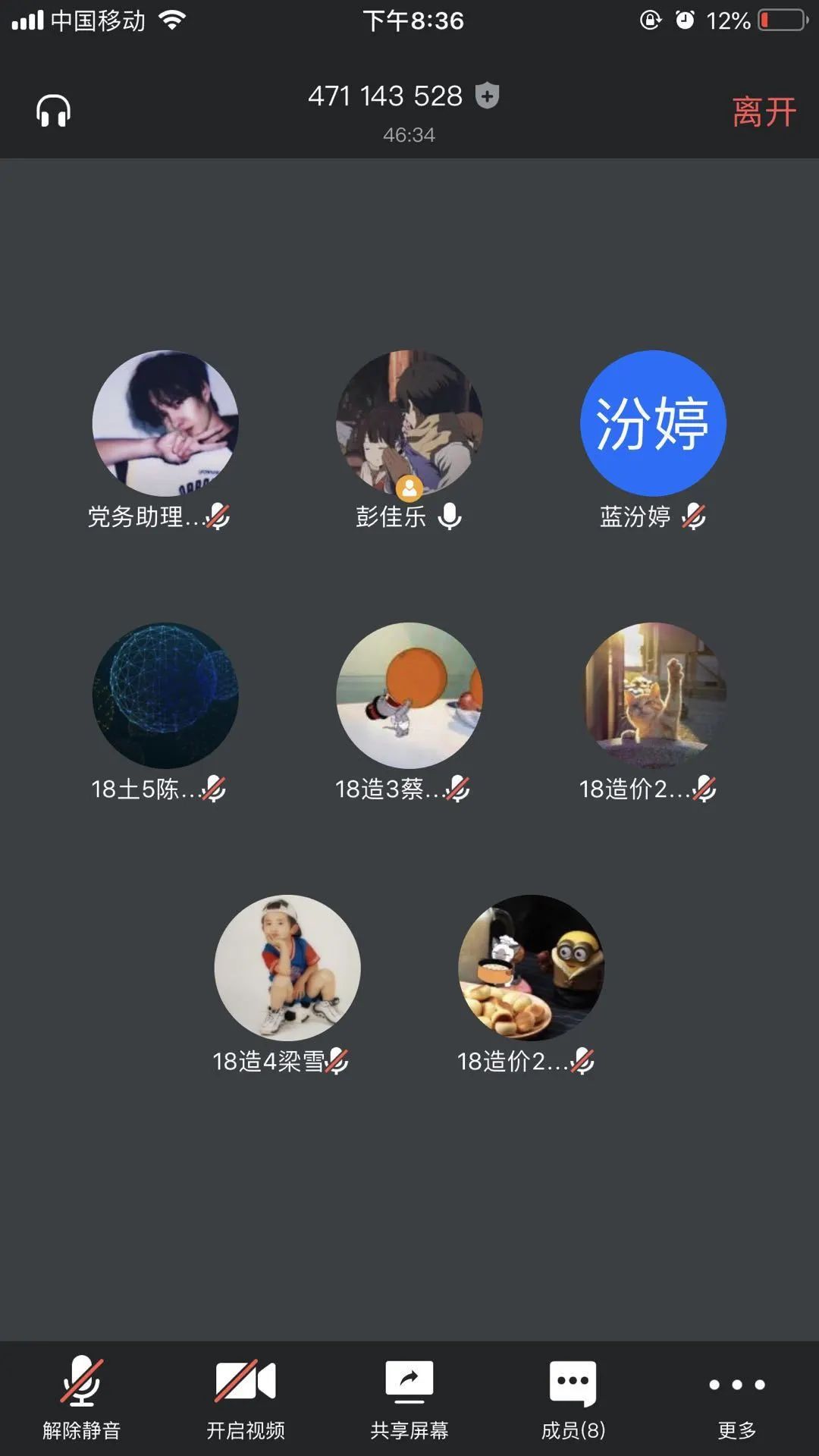View participant 18造3蔡
Viewport: 819px width, 1456px height.
coord(409,695)
